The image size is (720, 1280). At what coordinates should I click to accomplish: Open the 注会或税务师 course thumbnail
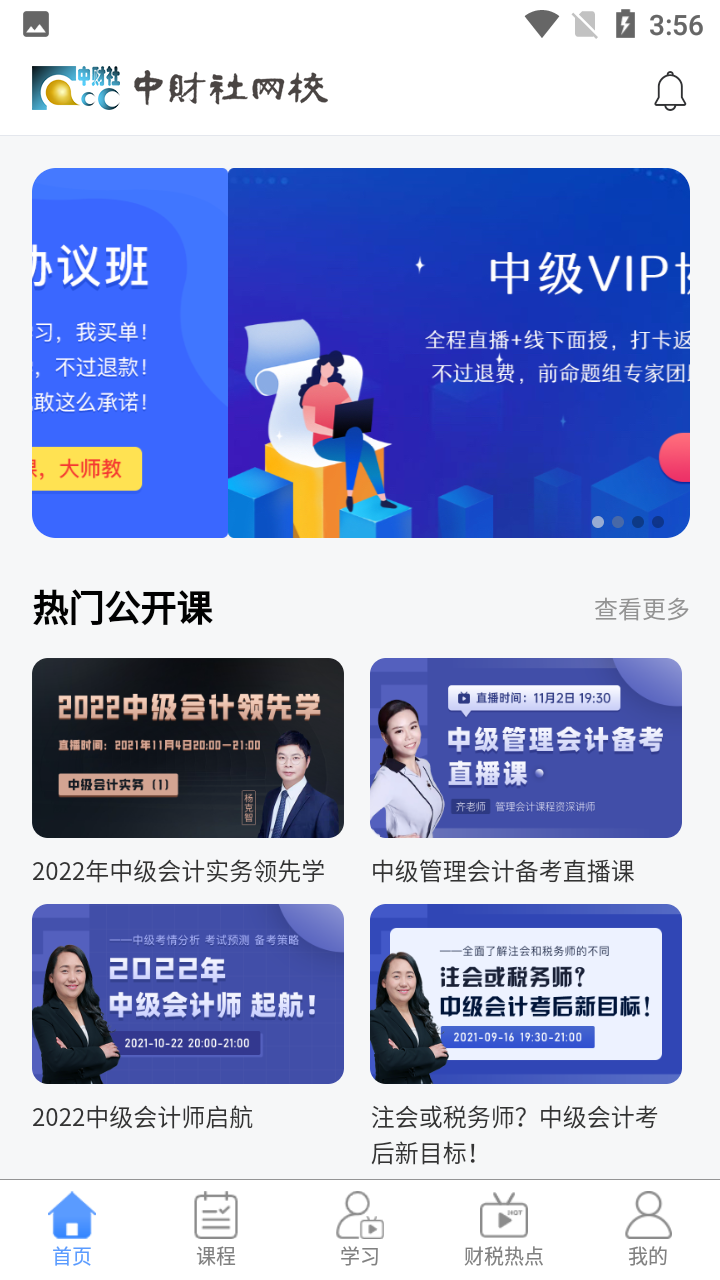pyautogui.click(x=527, y=993)
